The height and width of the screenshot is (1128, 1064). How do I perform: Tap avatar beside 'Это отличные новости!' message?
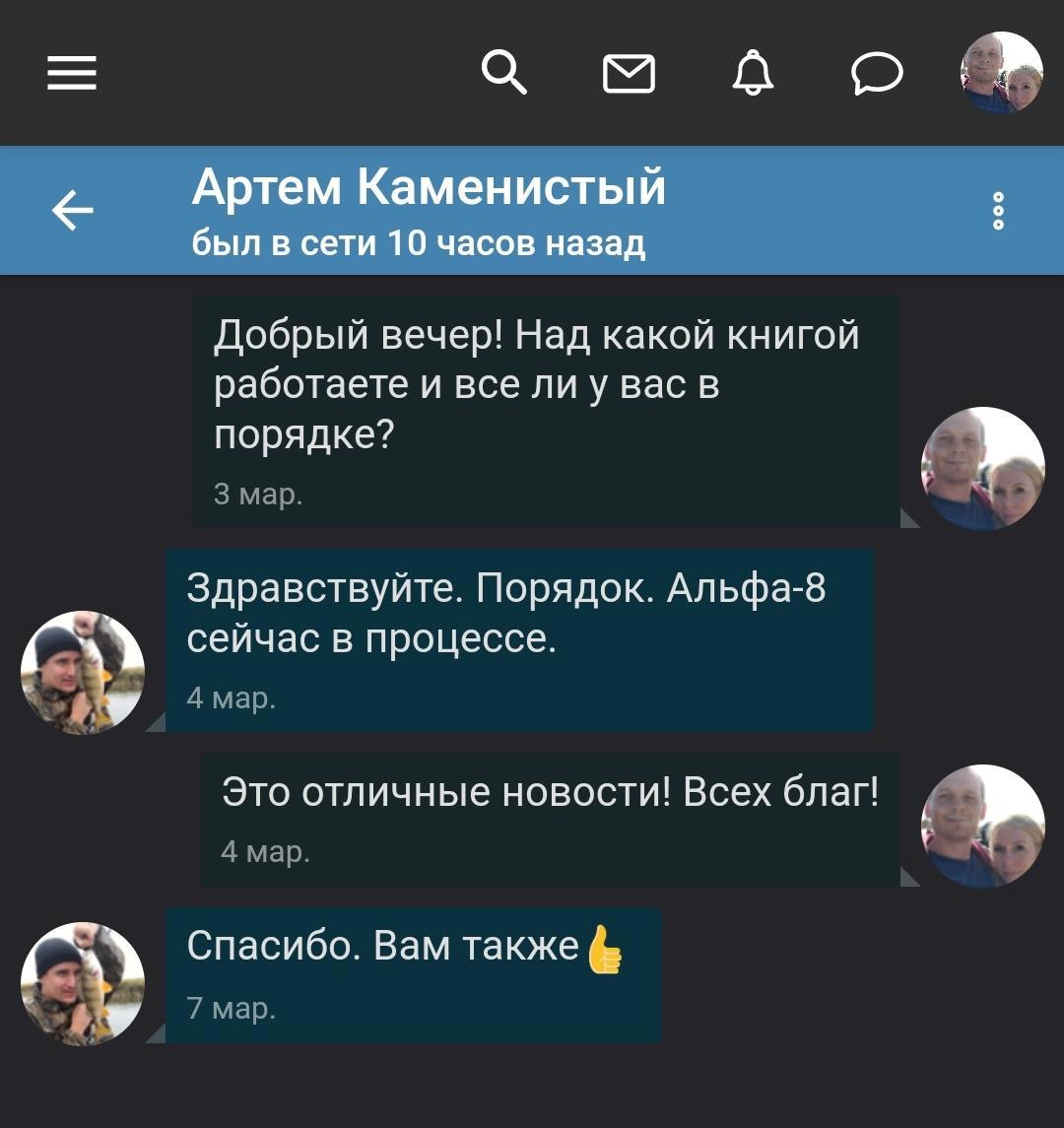(982, 826)
